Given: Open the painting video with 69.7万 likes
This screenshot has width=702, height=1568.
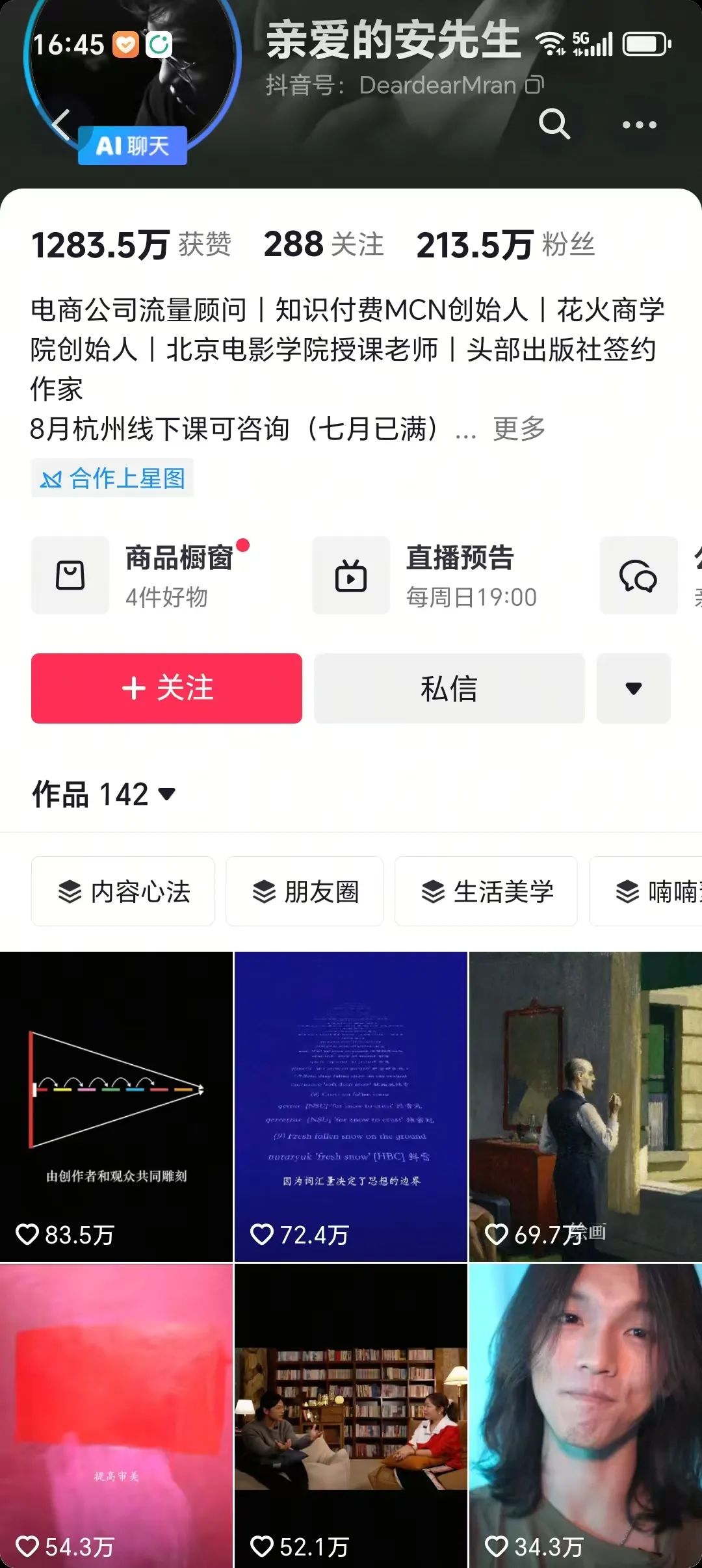Looking at the screenshot, I should tap(586, 1106).
